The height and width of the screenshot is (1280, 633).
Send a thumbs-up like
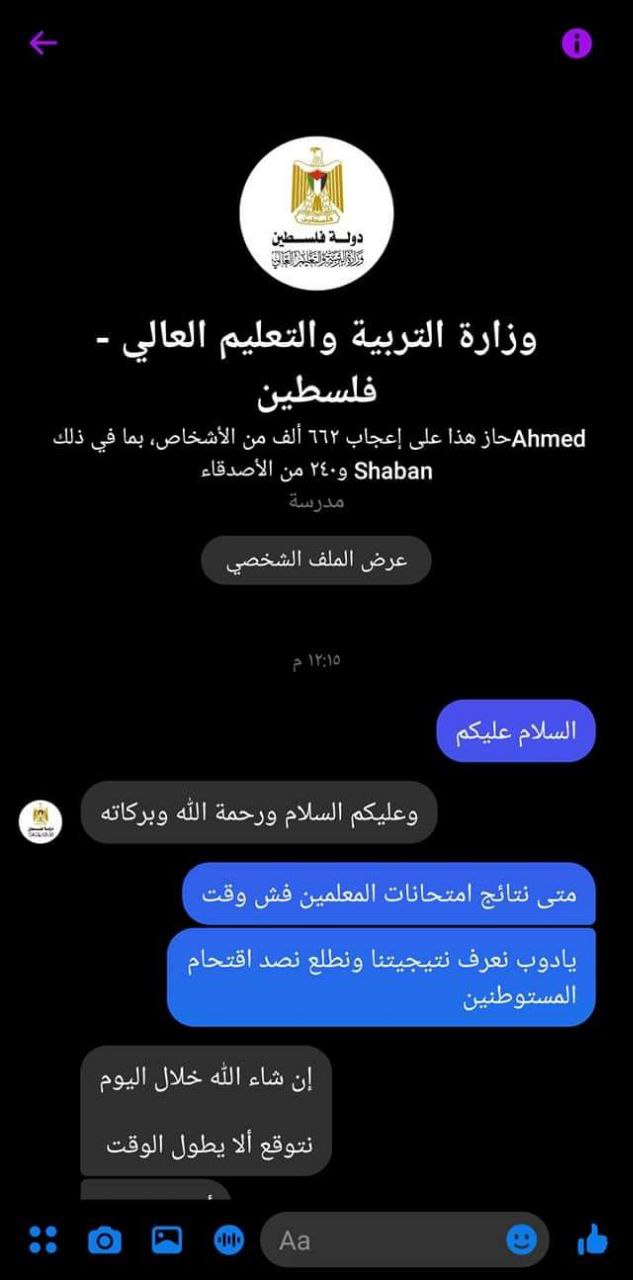tap(592, 1240)
